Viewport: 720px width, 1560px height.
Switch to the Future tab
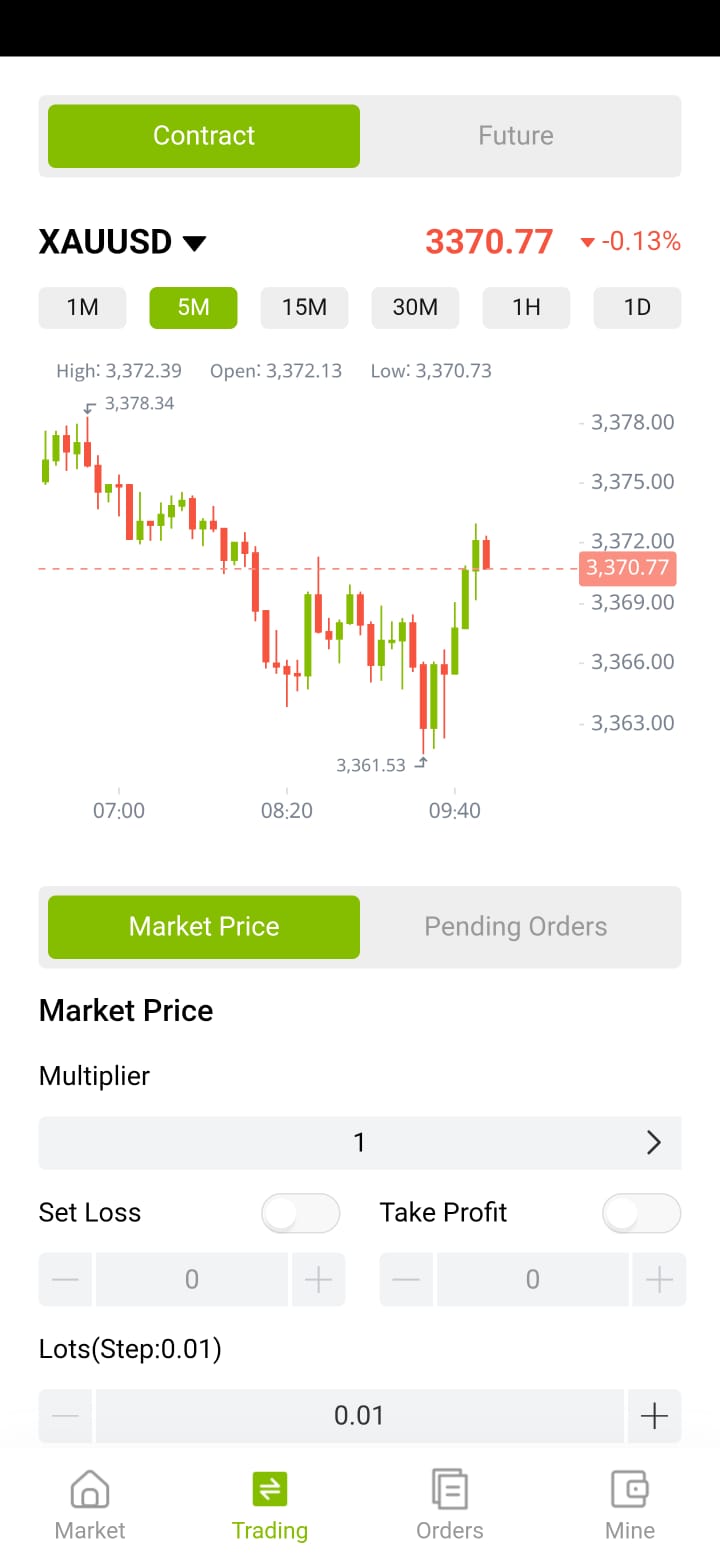click(516, 136)
